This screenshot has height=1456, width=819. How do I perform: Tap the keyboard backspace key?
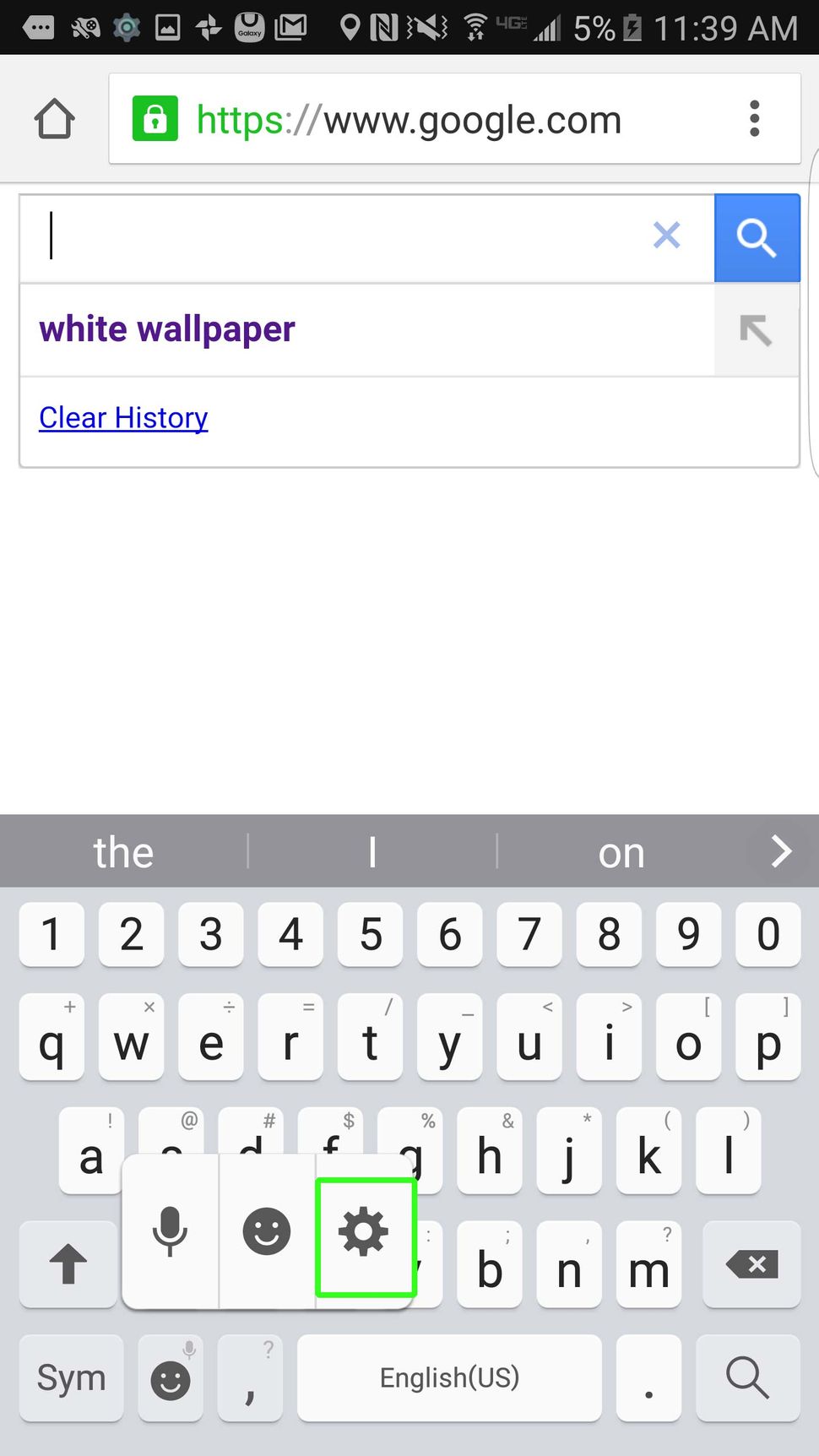(x=751, y=1264)
